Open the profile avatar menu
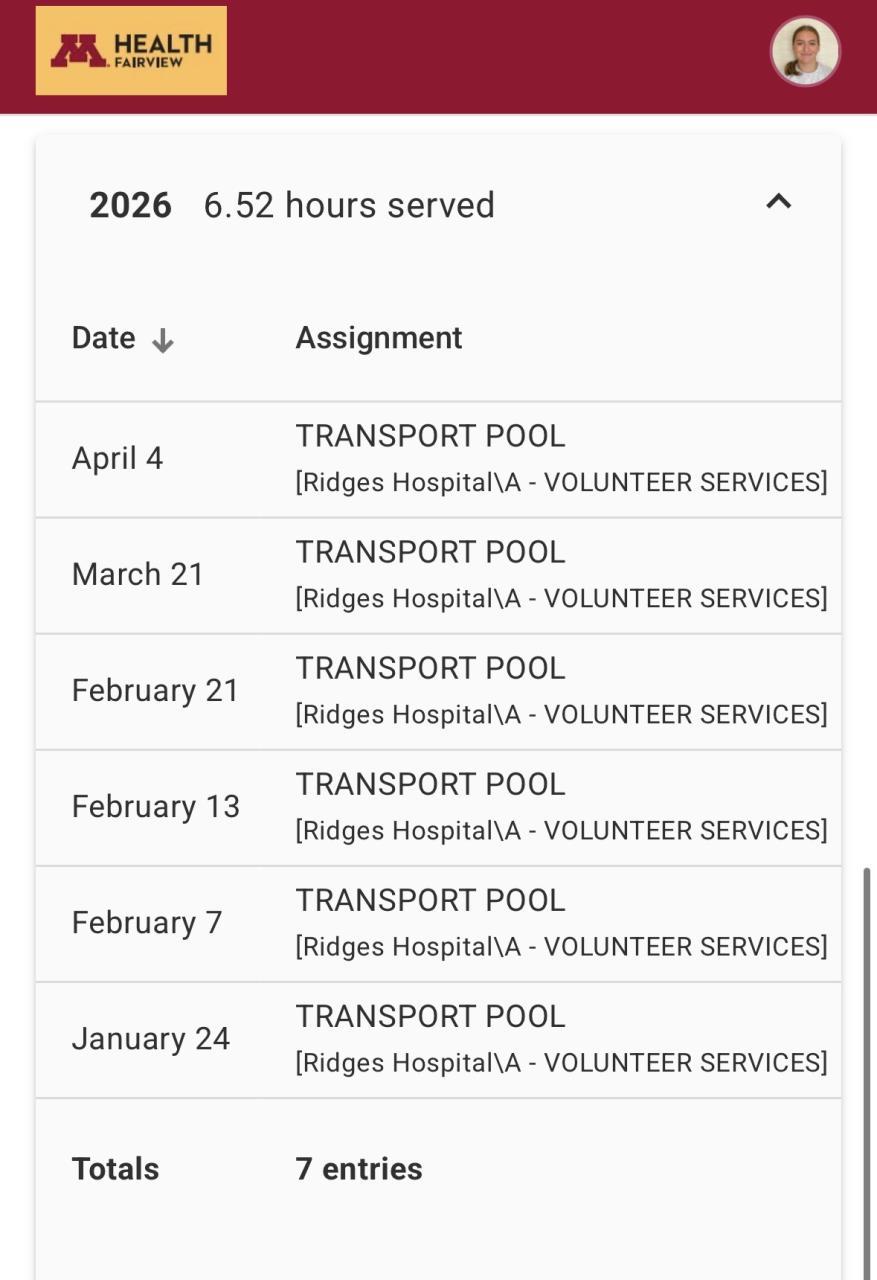 [804, 51]
